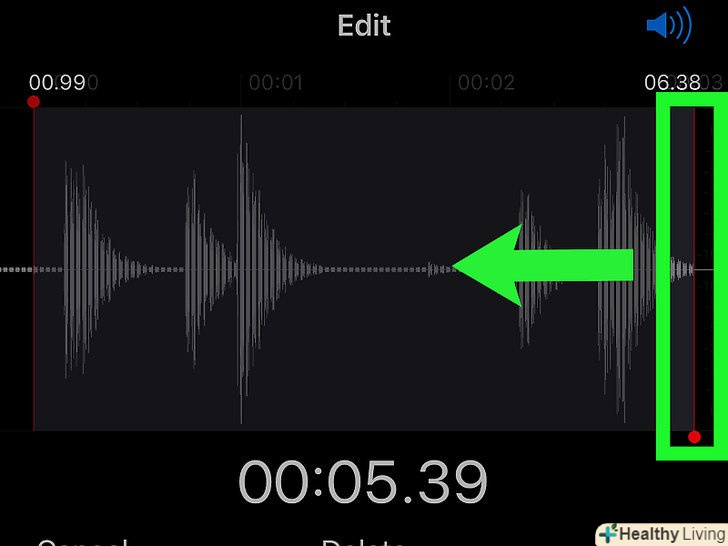This screenshot has width=728, height=546.
Task: Tap the right trim handle at 06.38
Action: coord(694,436)
